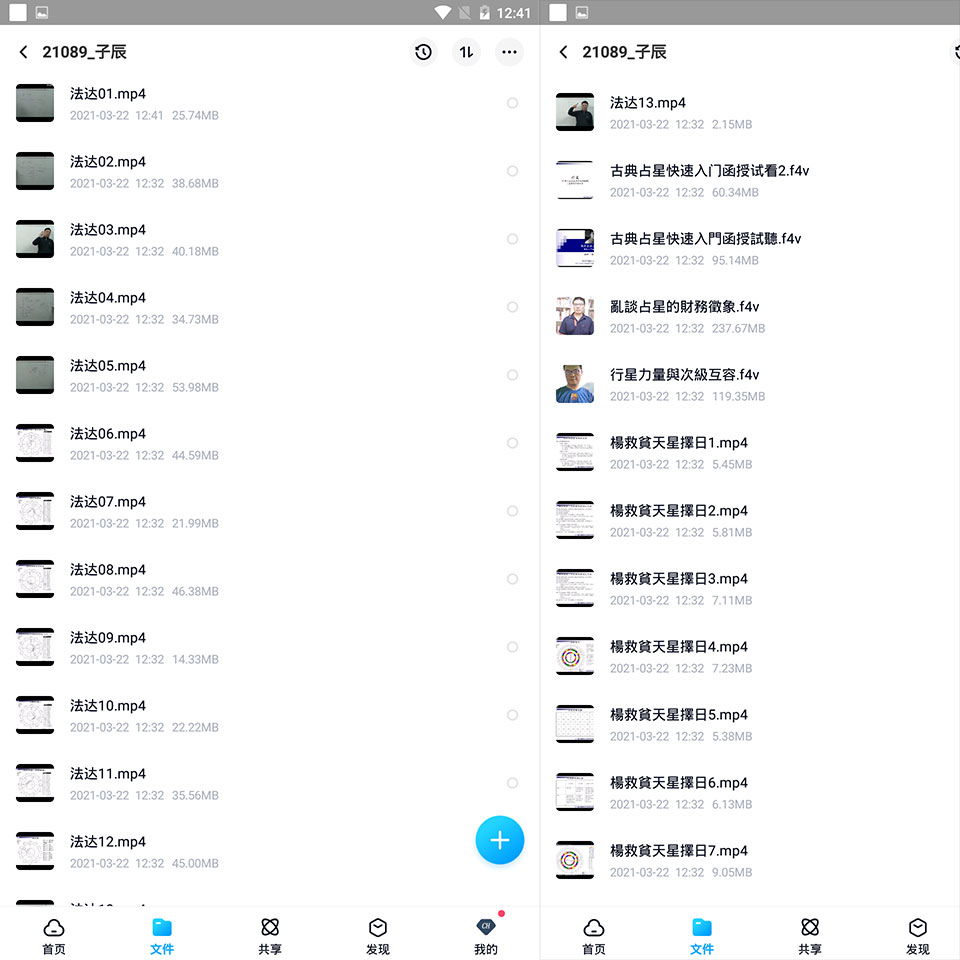This screenshot has width=960, height=960.
Task: Open the three-dot overflow menu
Action: (509, 52)
